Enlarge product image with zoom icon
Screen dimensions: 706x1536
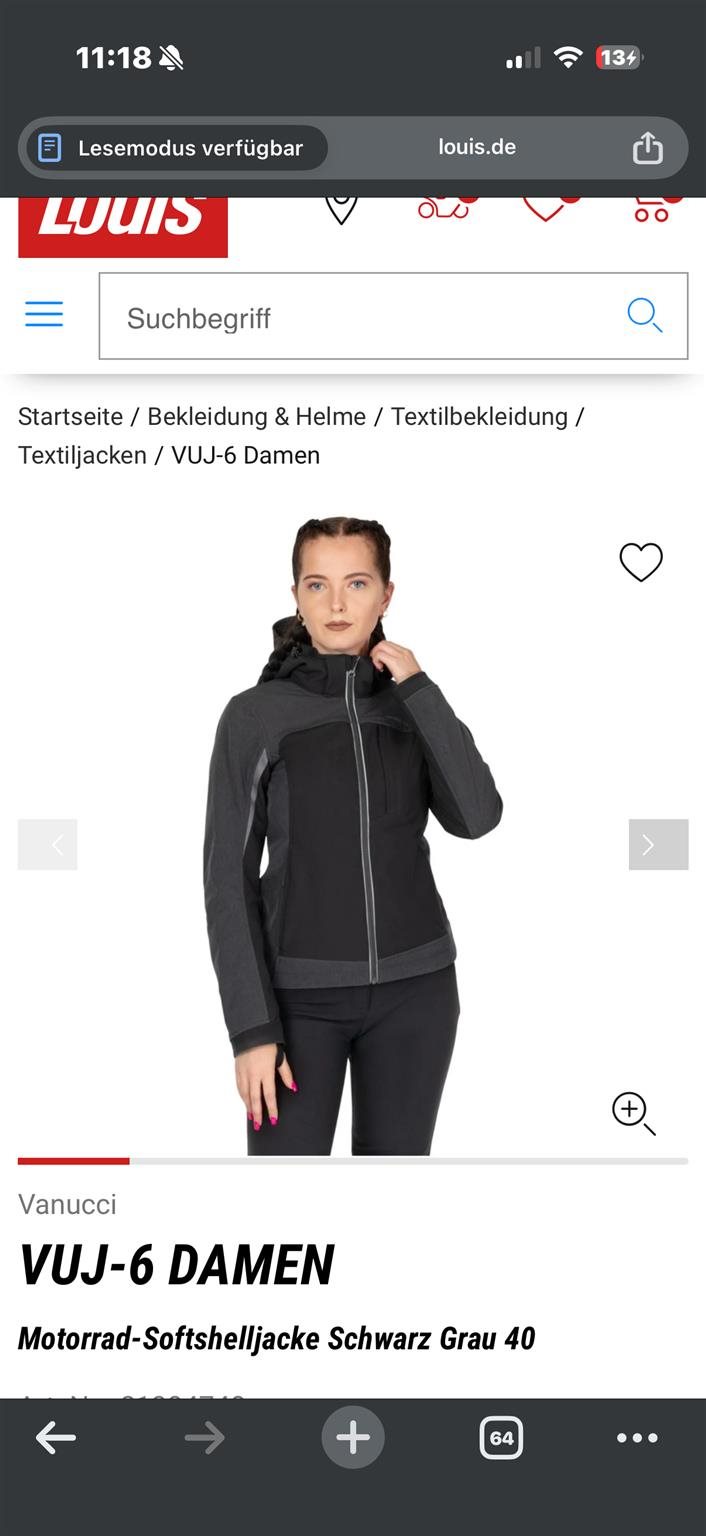click(x=633, y=1112)
